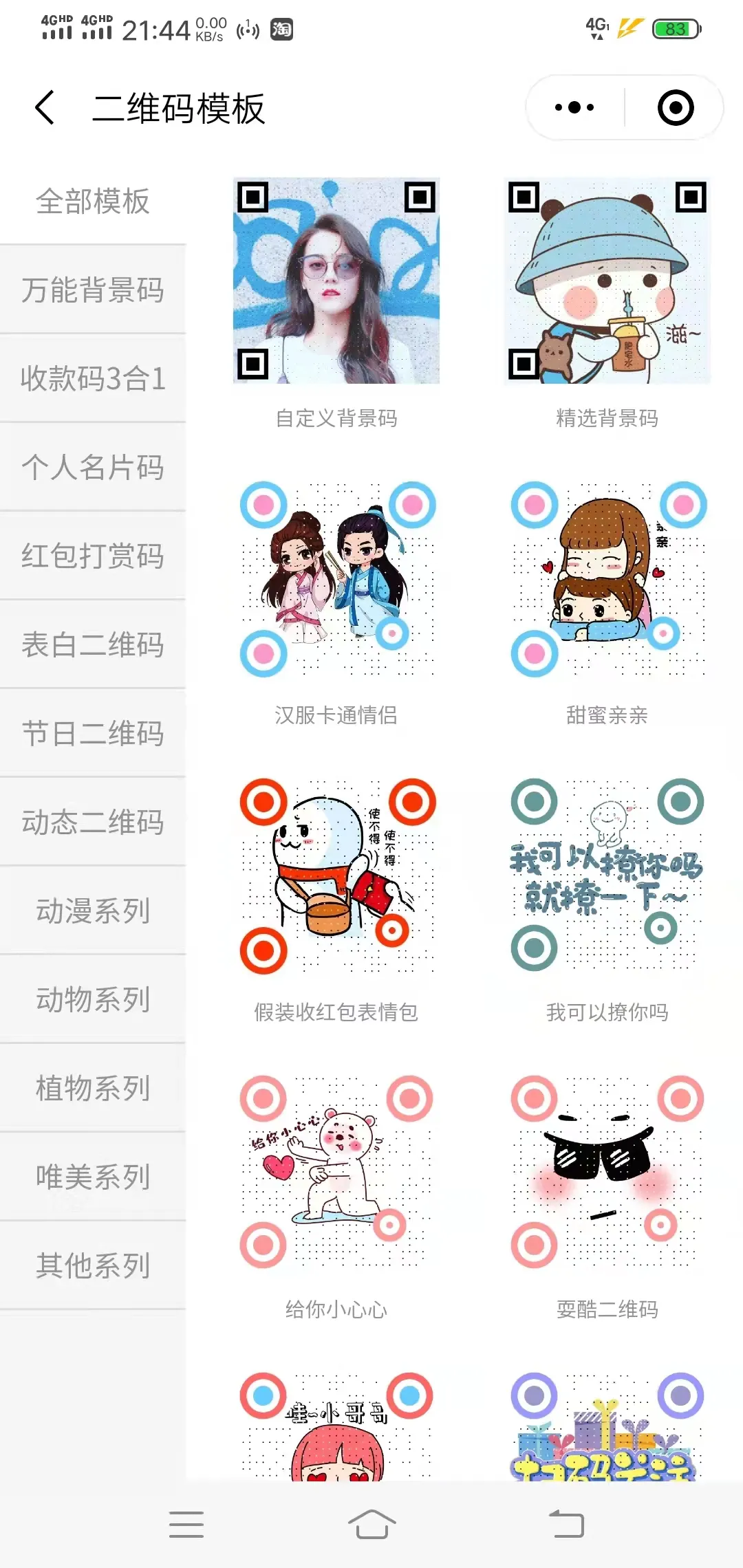Select the 全部模板 sidebar category
Screen dimensions: 743x1568
coord(93,202)
